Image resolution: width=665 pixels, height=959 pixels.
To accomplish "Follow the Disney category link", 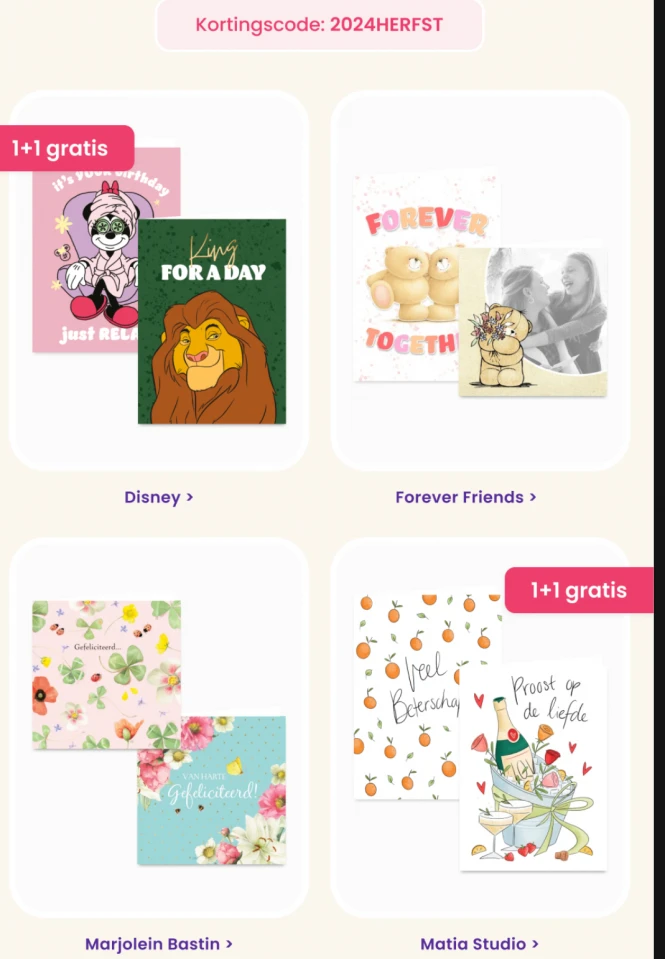I will point(158,497).
